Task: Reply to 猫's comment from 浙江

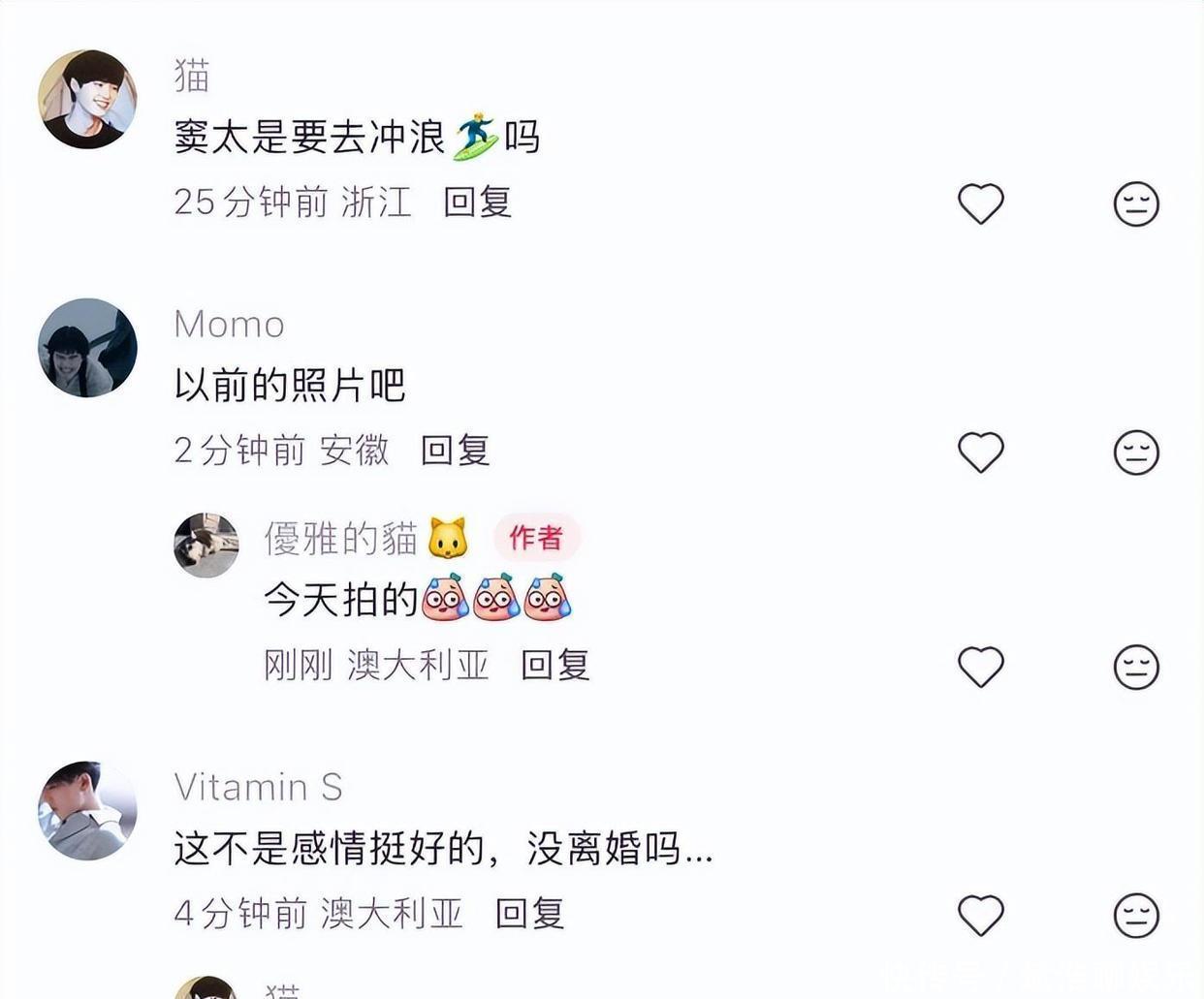Action: 477,202
